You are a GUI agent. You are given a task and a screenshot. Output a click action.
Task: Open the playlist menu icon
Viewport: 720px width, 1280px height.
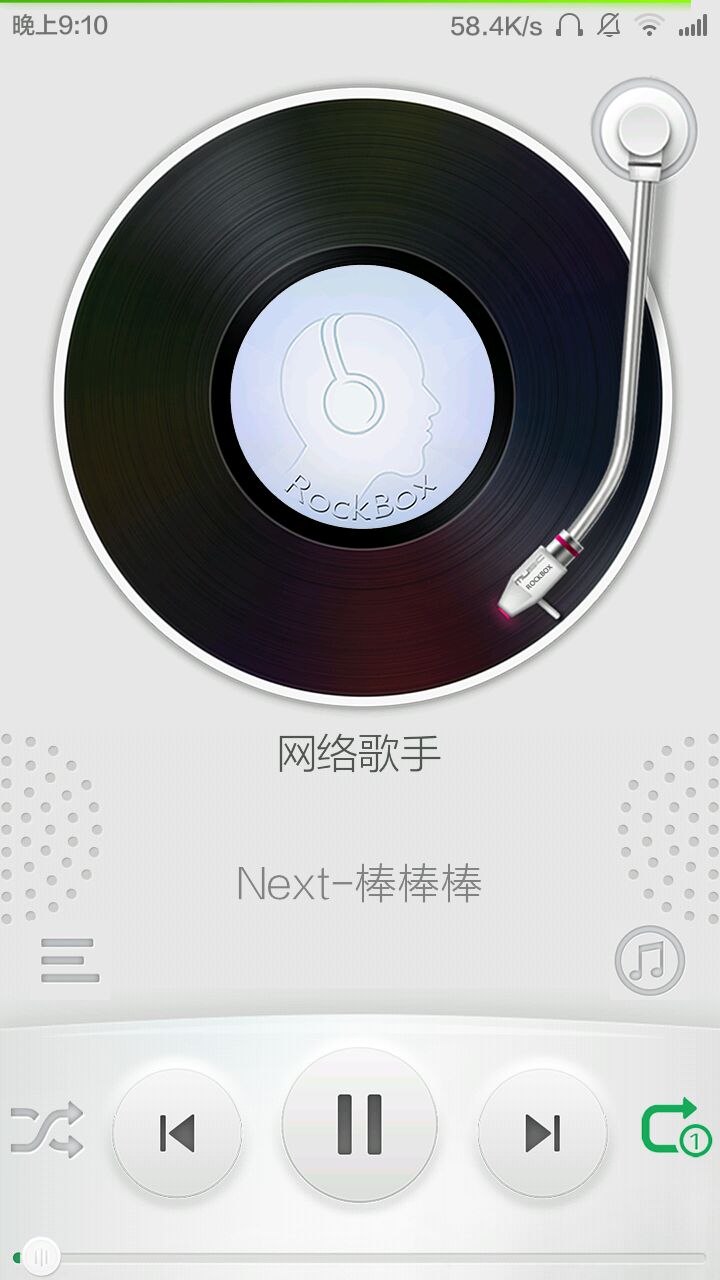click(x=70, y=960)
